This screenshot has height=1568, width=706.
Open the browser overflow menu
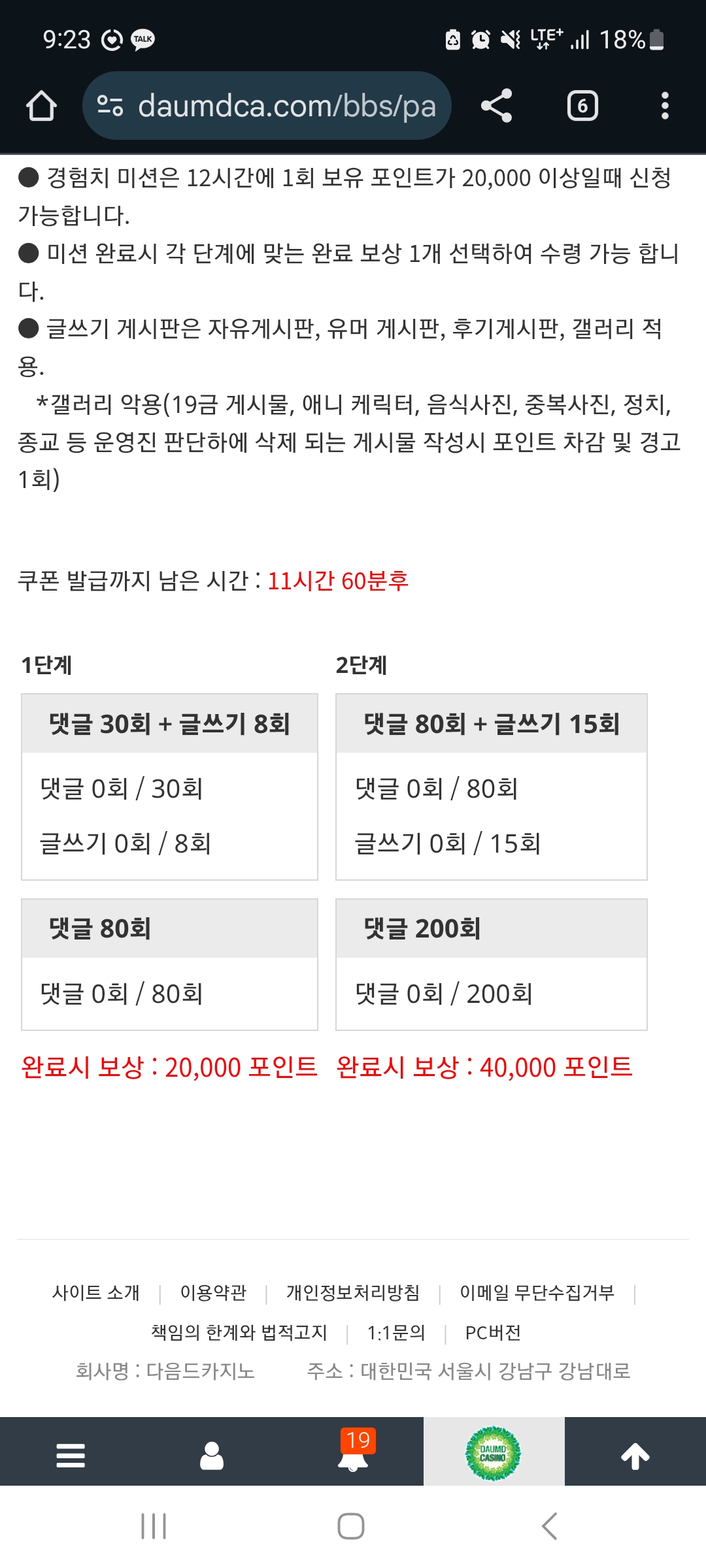point(665,106)
